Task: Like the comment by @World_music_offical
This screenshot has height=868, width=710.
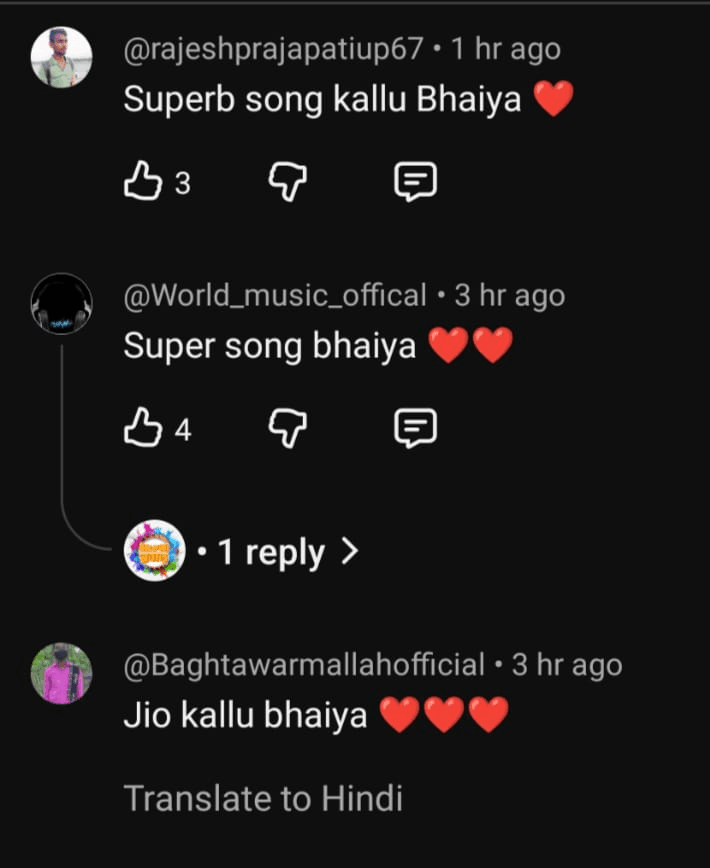Action: pyautogui.click(x=142, y=429)
